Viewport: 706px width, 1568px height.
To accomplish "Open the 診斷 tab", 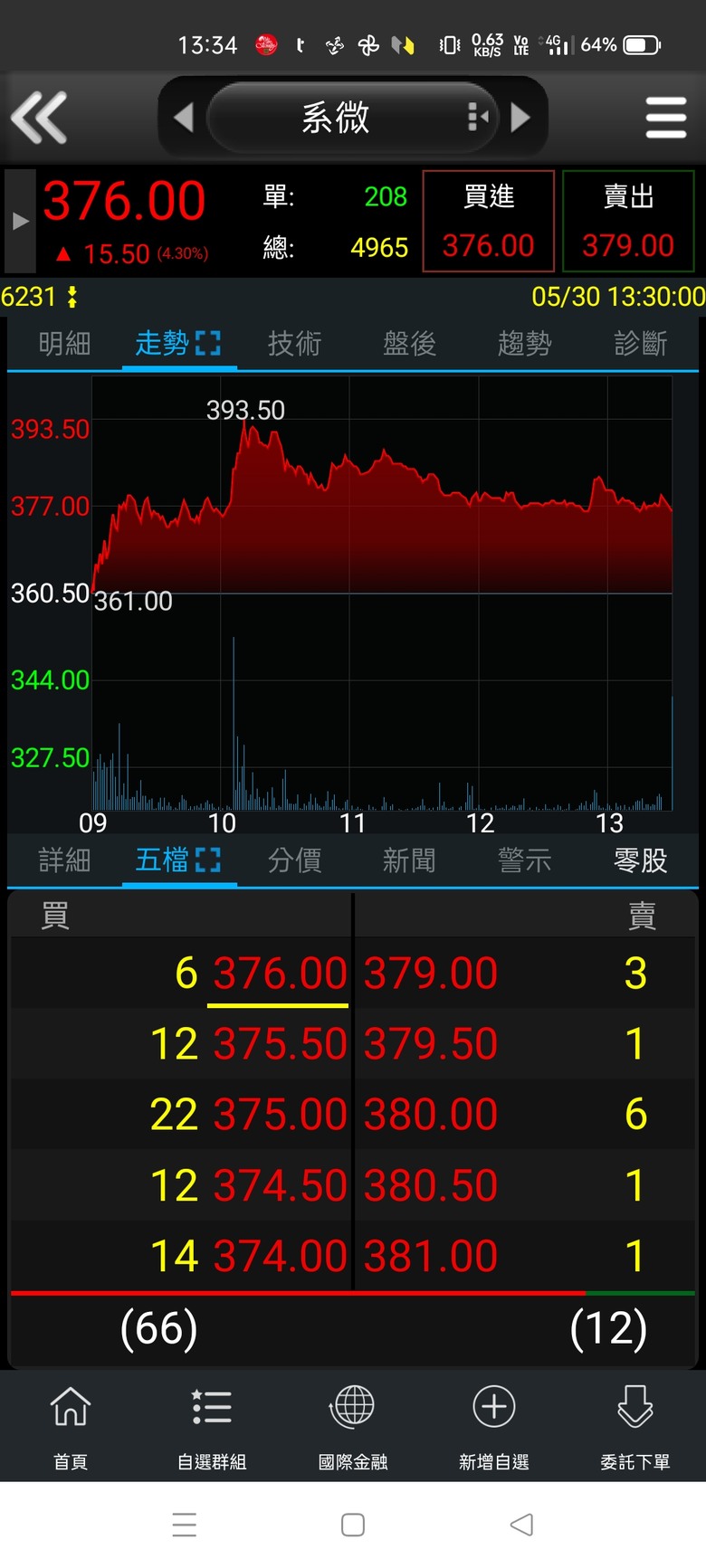I will click(640, 344).
